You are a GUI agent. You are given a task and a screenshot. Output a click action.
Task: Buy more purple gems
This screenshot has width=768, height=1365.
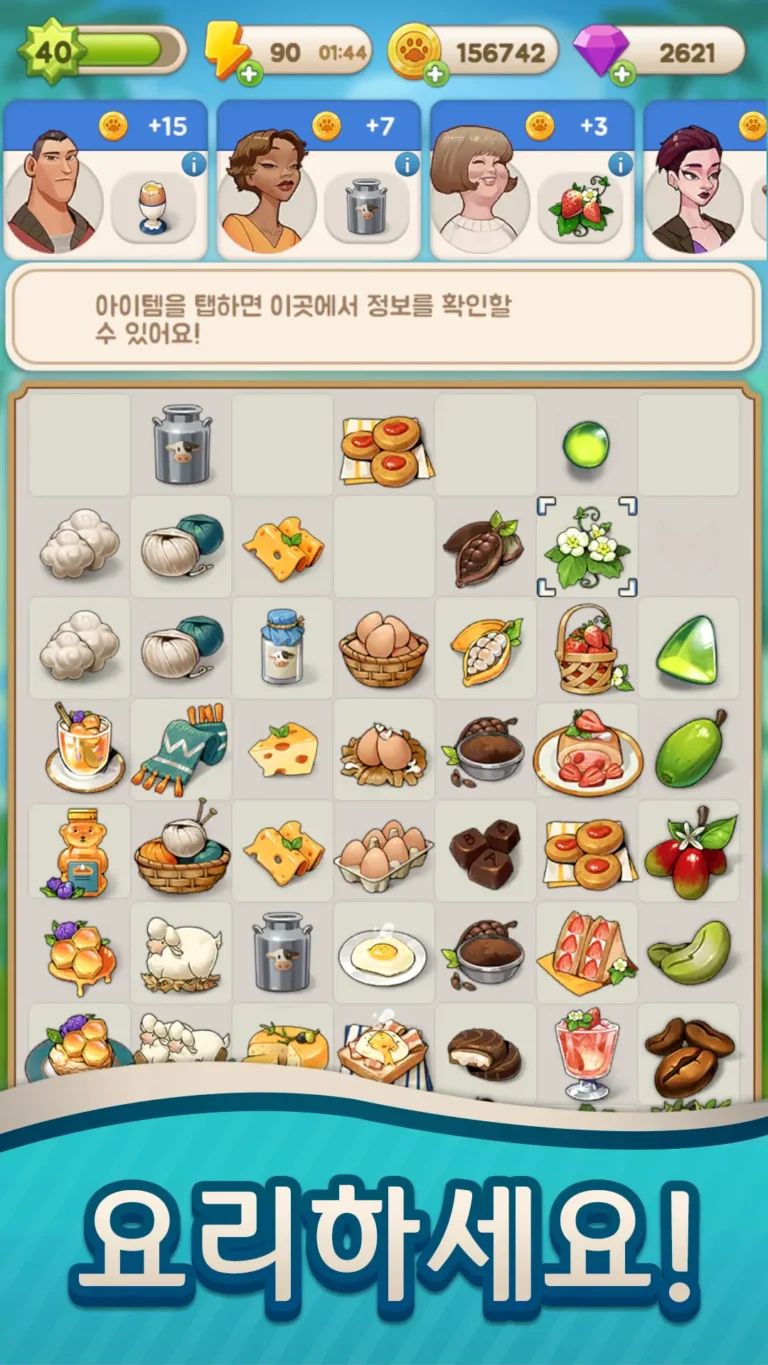pyautogui.click(x=622, y=73)
